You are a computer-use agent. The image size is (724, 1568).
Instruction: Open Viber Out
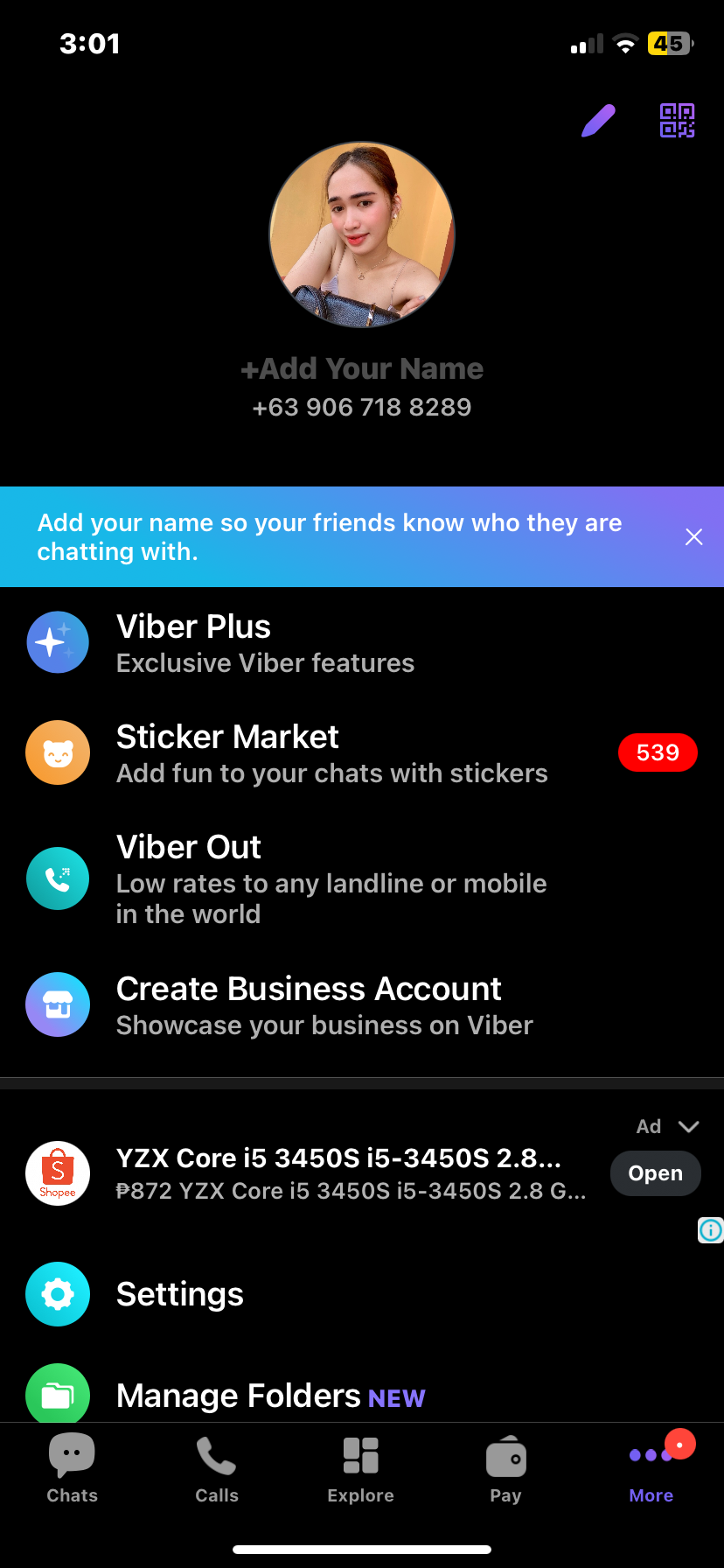tap(362, 878)
